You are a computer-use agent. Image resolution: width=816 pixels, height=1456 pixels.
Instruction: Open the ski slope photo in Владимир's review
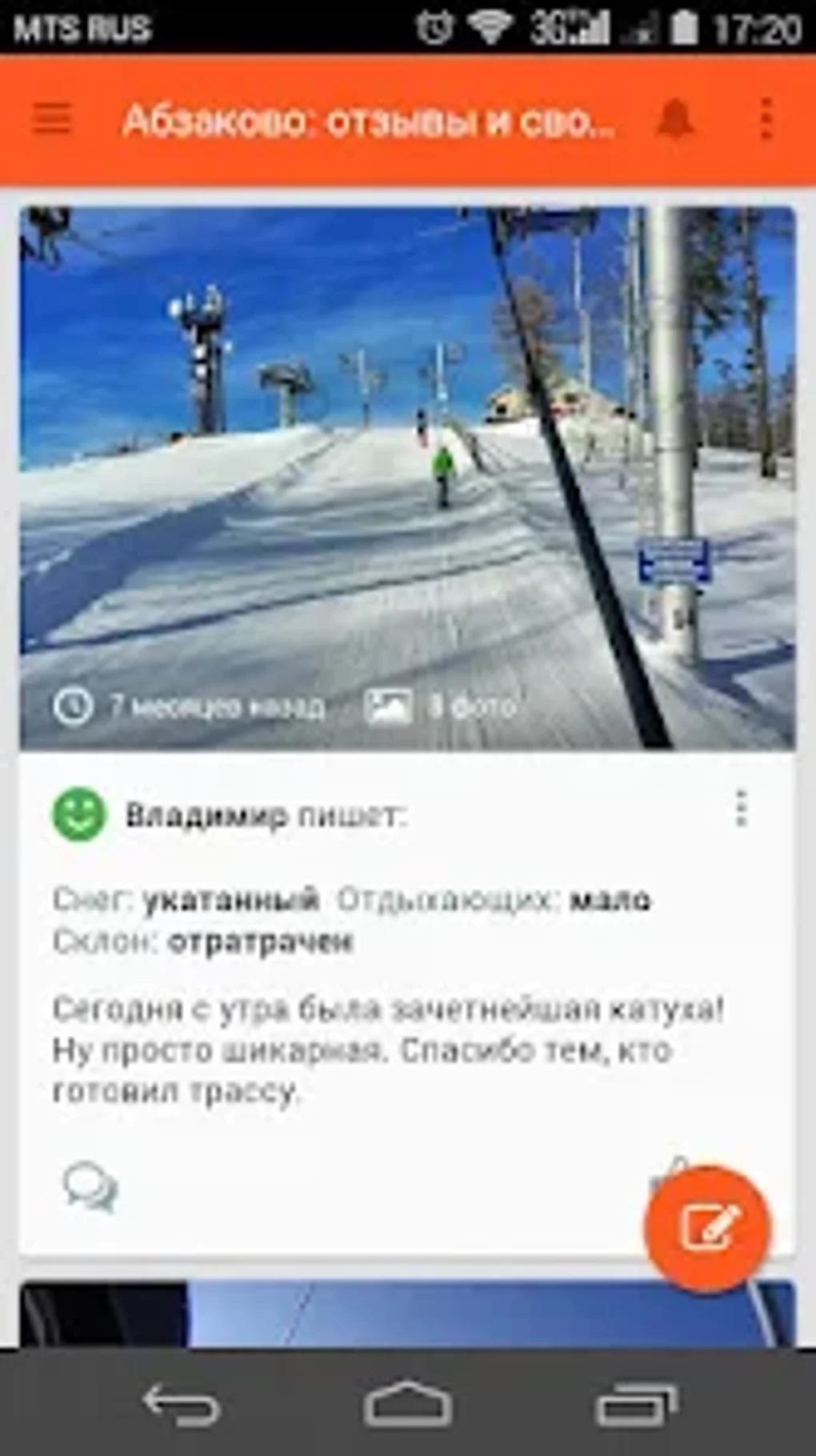pyautogui.click(x=407, y=478)
